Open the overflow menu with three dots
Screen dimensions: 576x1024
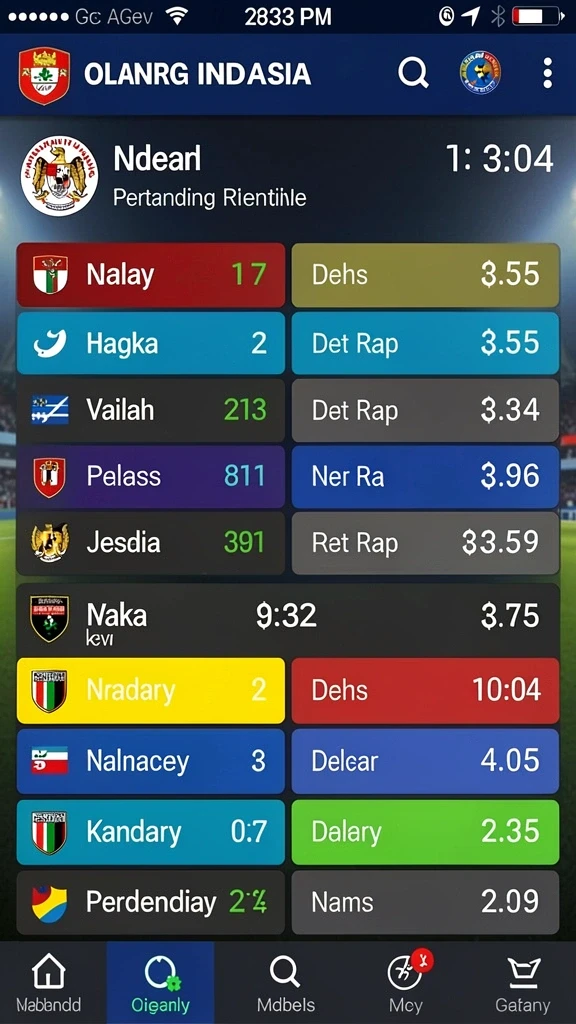pos(547,72)
